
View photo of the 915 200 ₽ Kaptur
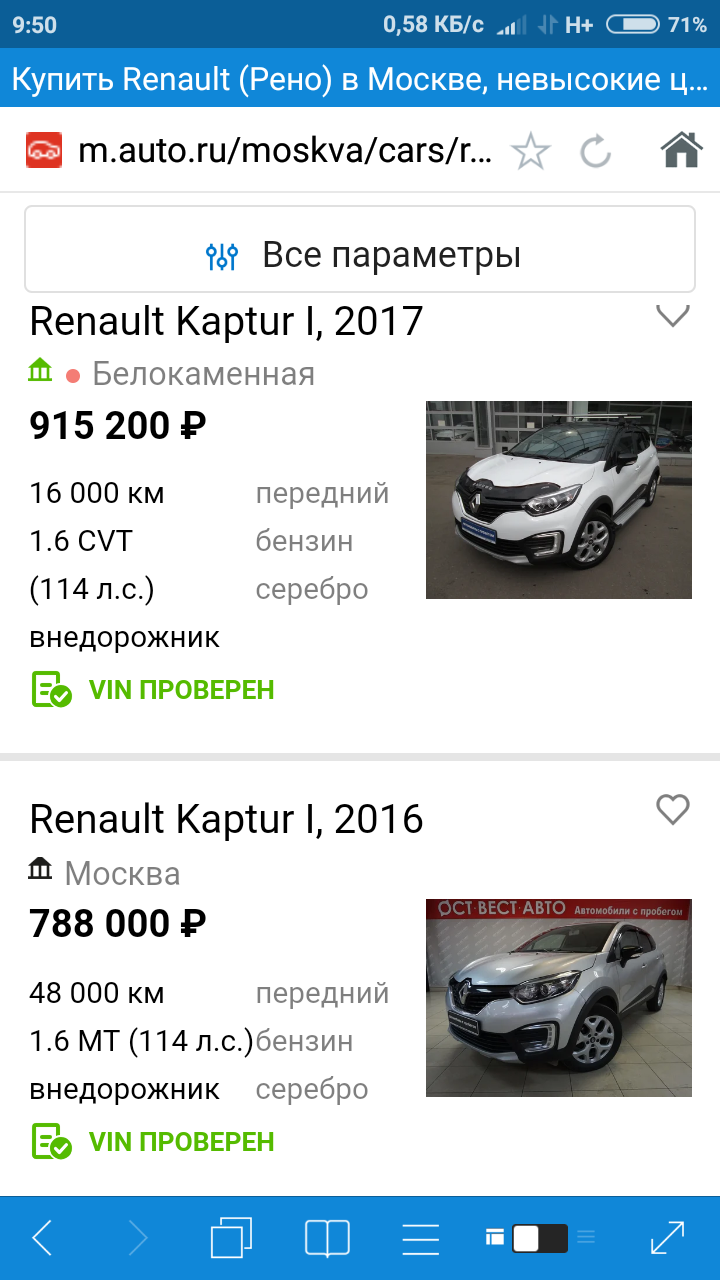tap(558, 500)
